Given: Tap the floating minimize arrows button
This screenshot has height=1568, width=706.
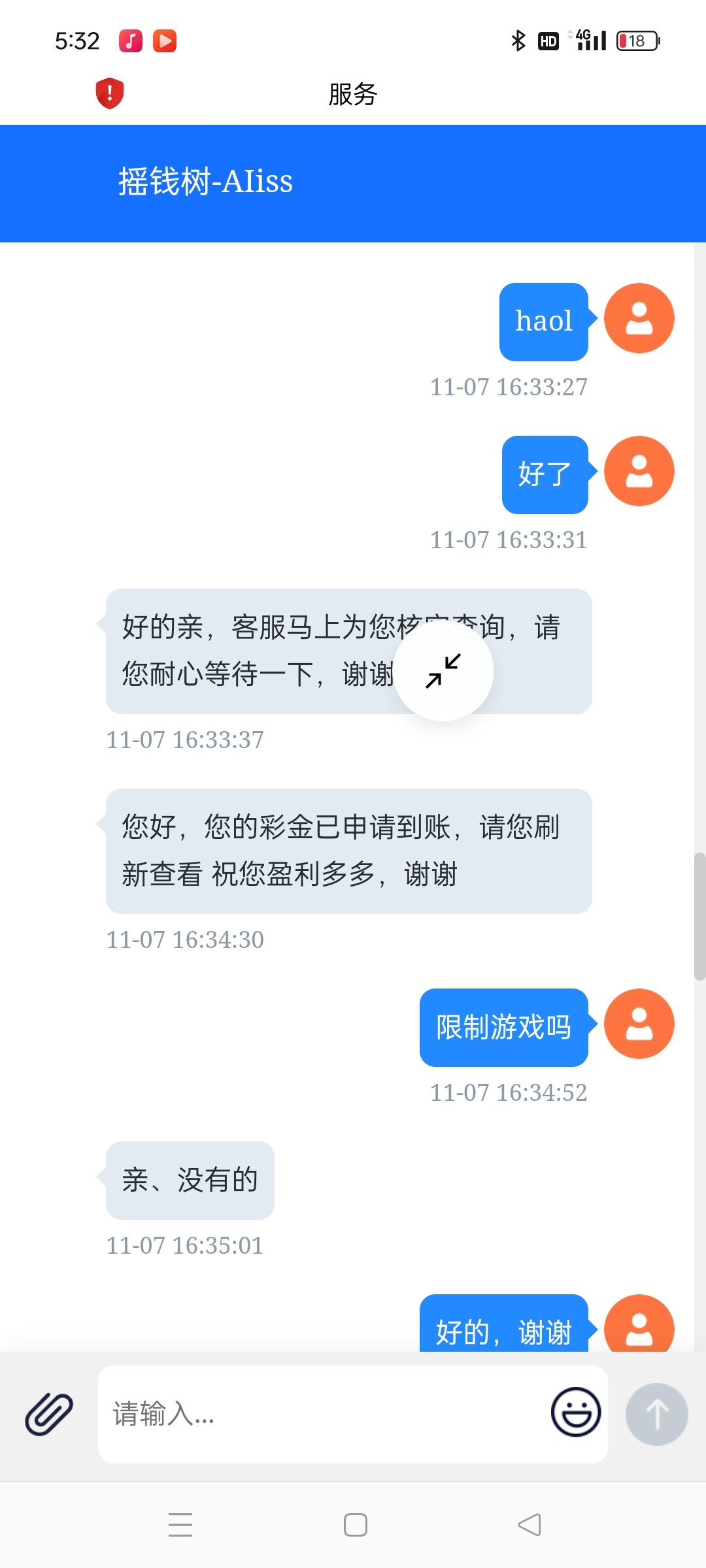Looking at the screenshot, I should pyautogui.click(x=443, y=671).
